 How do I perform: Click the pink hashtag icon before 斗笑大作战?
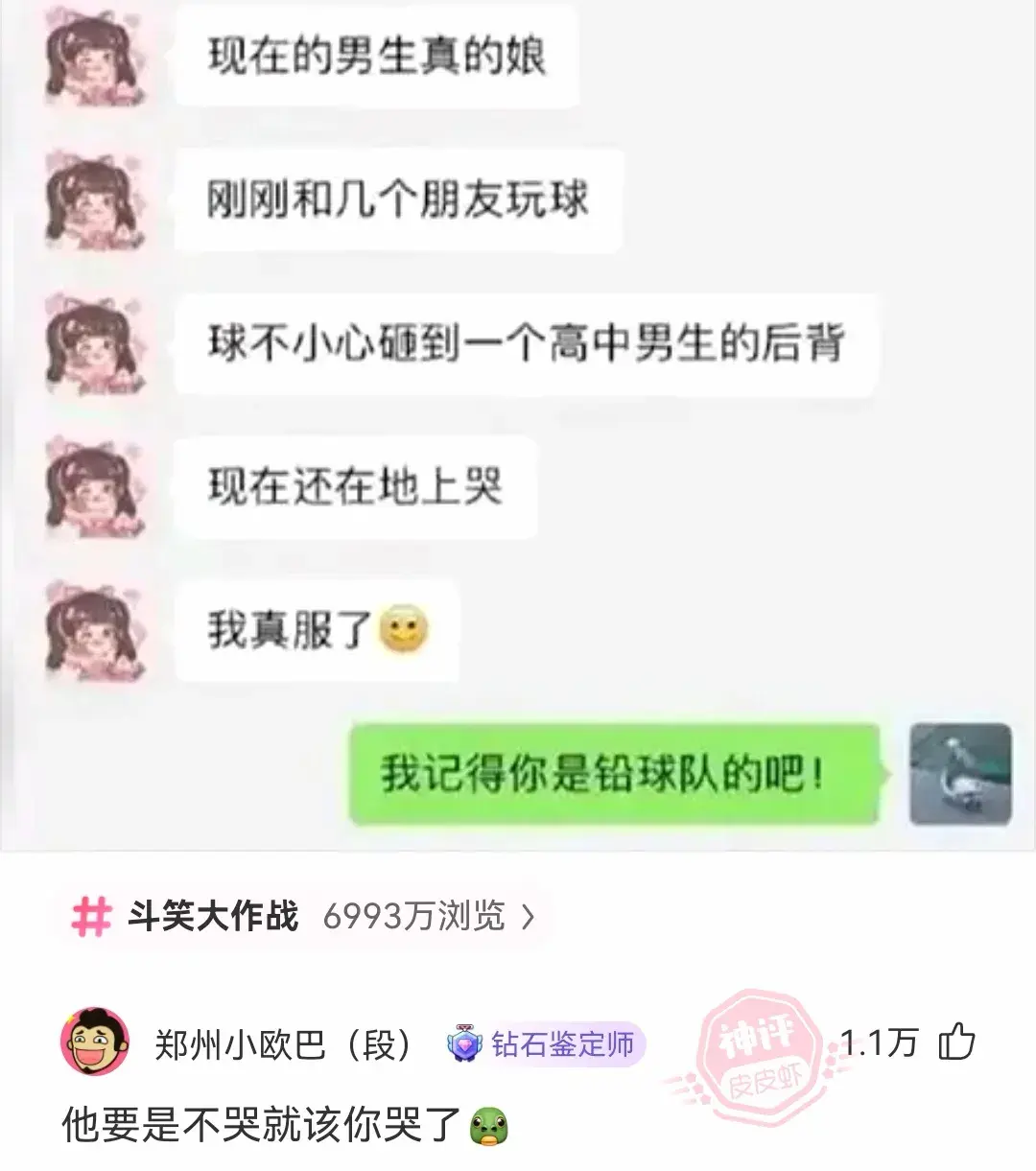coord(91,918)
